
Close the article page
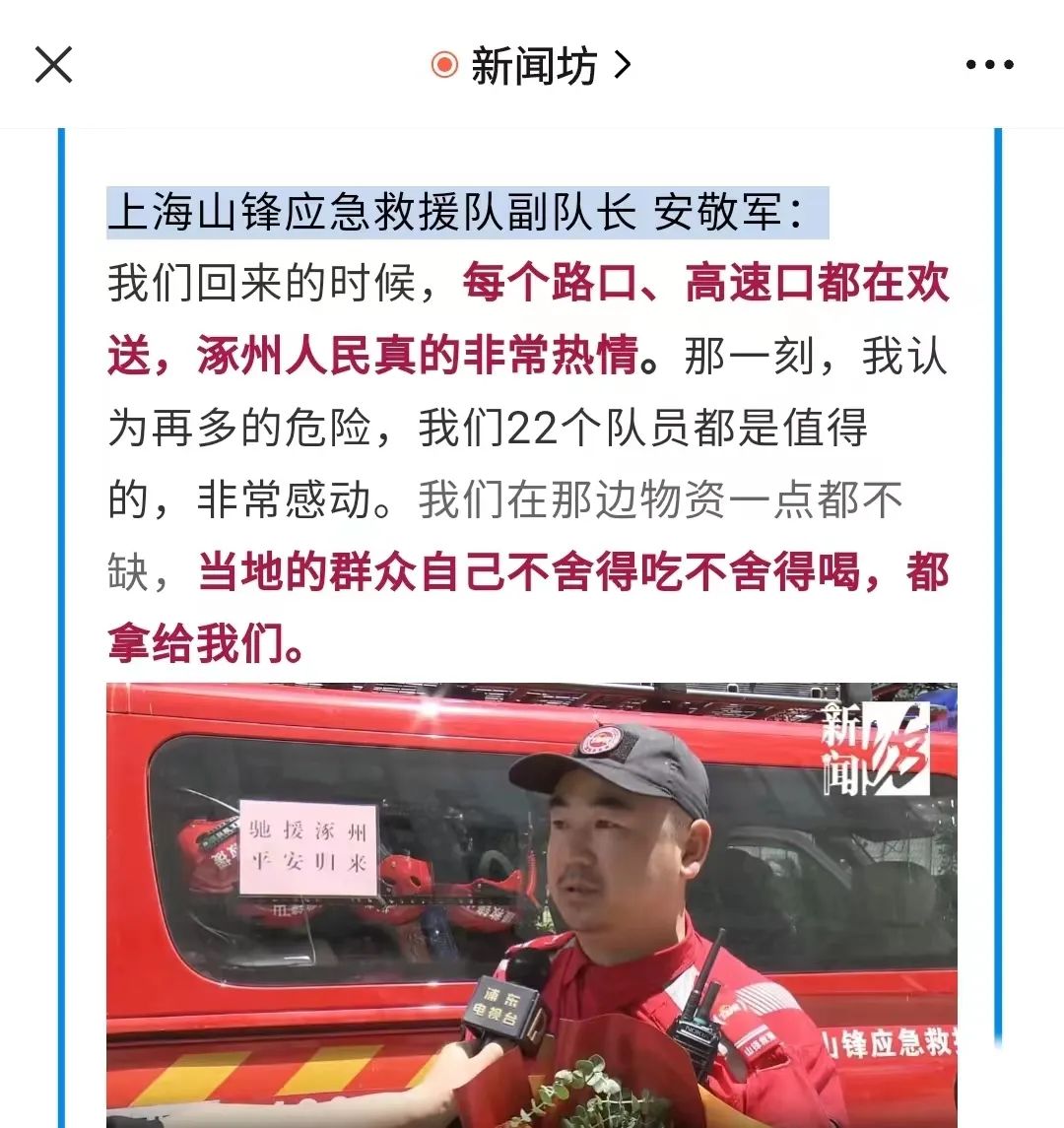(54, 65)
